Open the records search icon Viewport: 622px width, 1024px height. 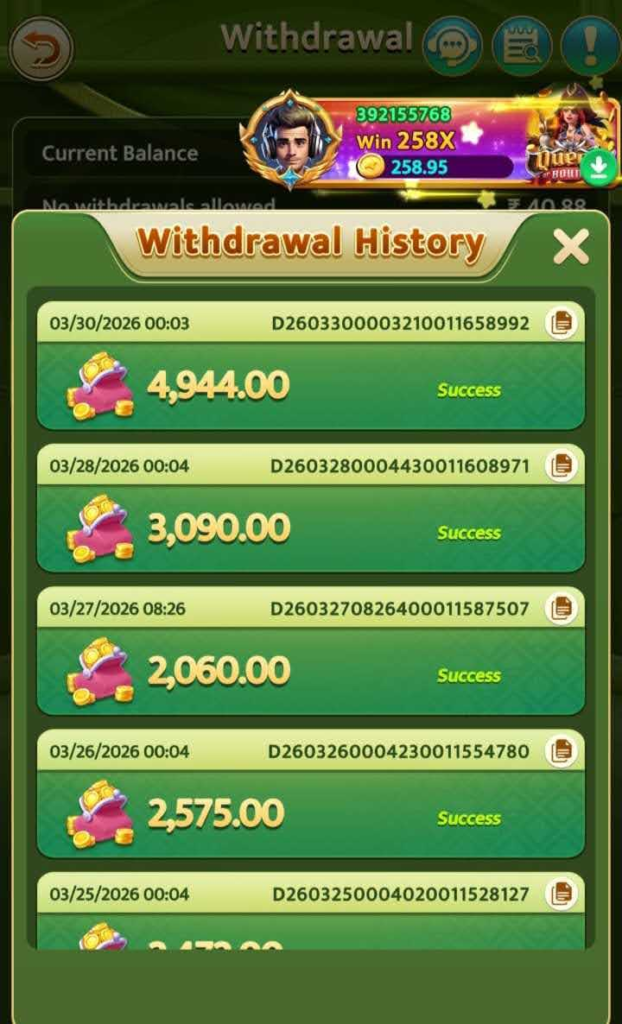tap(521, 46)
